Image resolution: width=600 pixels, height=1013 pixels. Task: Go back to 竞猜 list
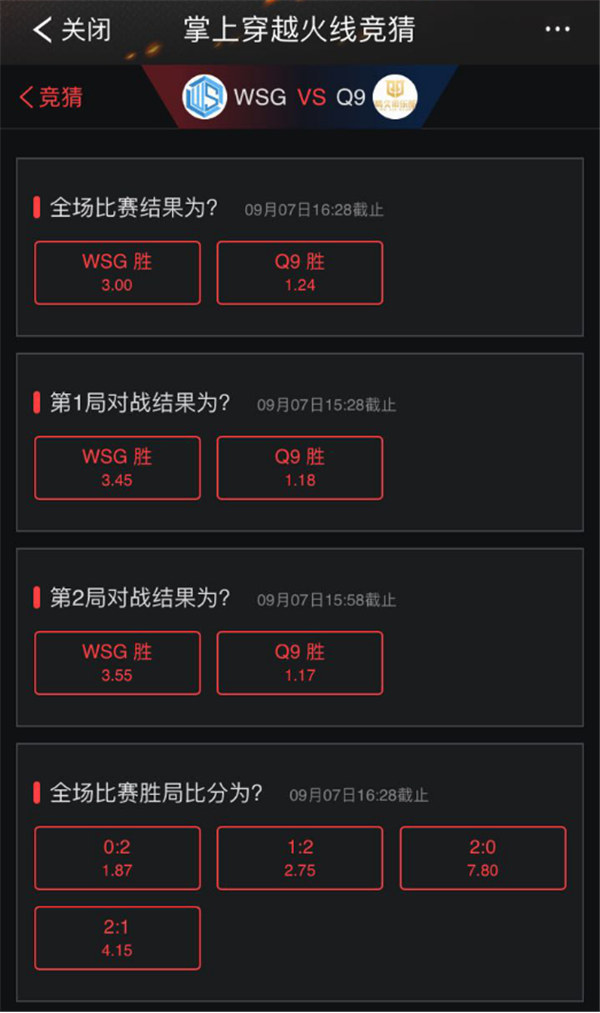pyautogui.click(x=50, y=97)
